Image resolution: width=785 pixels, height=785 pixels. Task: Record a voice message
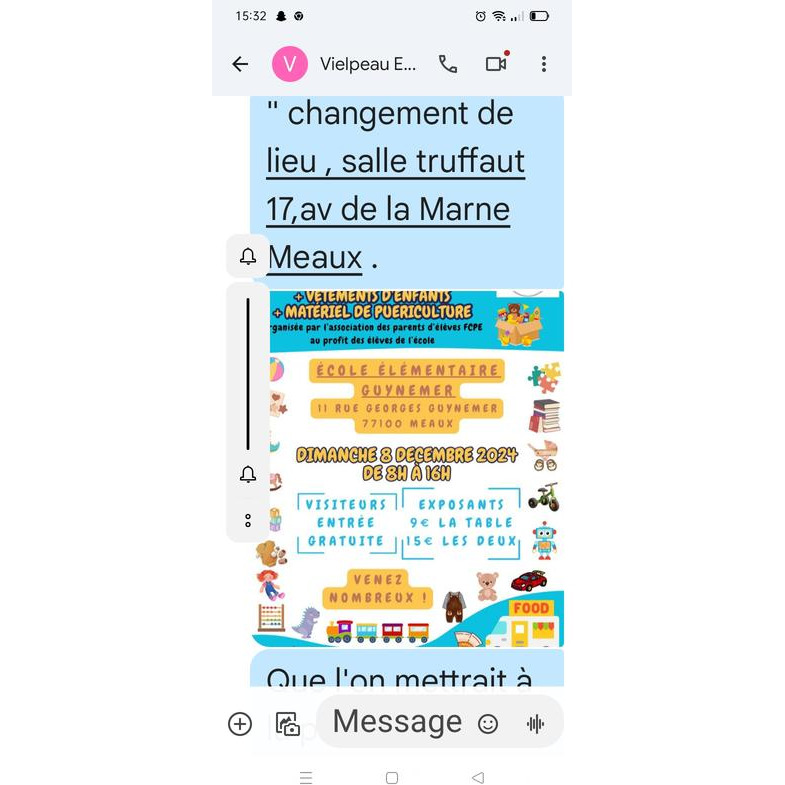point(535,724)
